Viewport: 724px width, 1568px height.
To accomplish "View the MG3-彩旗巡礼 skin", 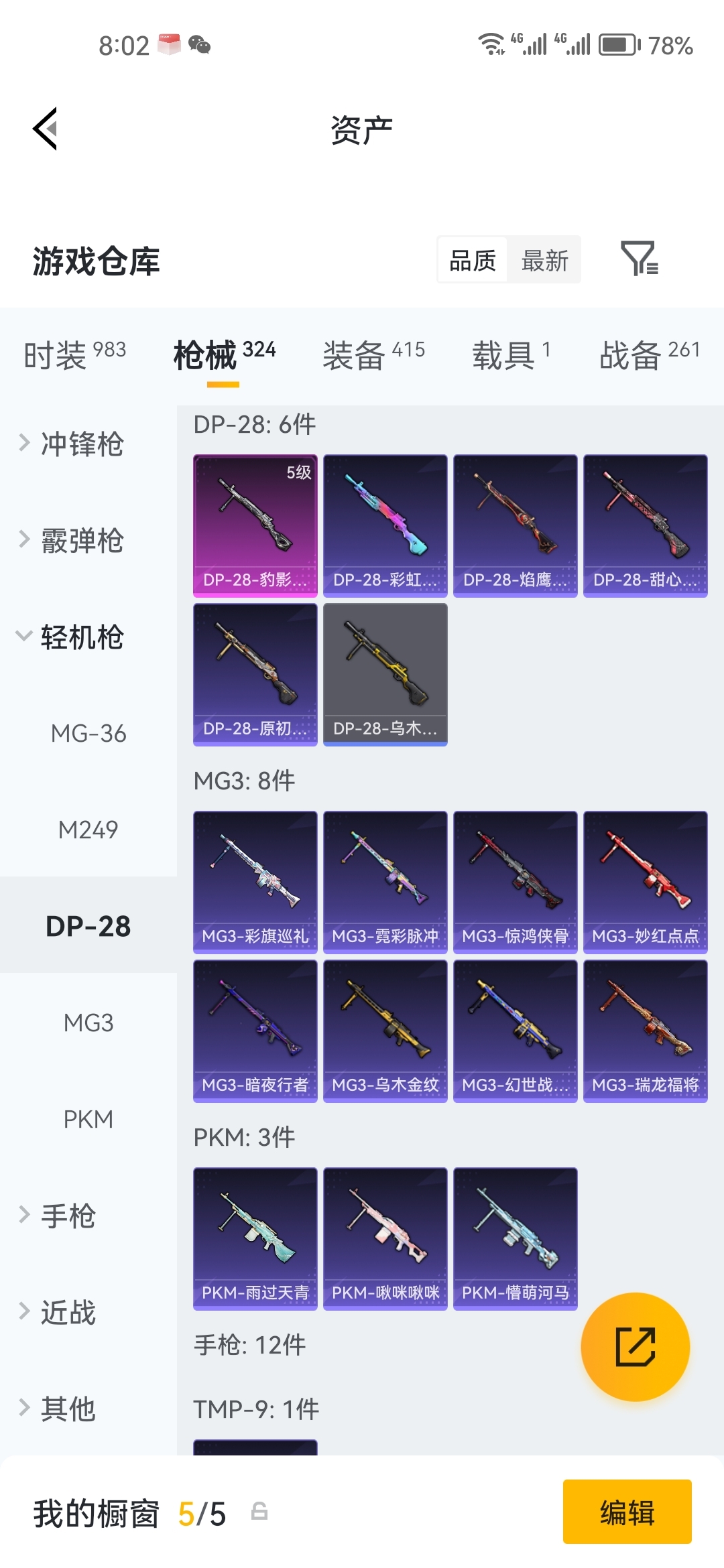I will coord(255,883).
